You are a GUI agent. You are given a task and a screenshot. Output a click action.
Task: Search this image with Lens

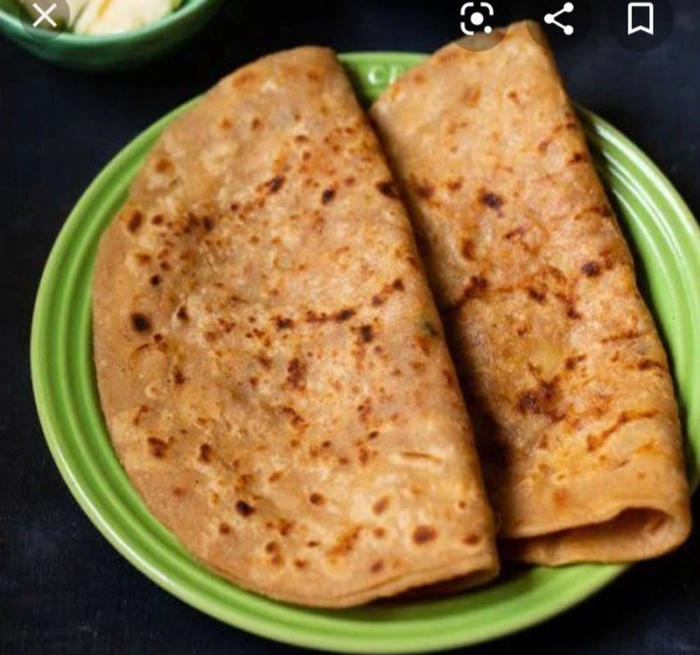point(477,18)
